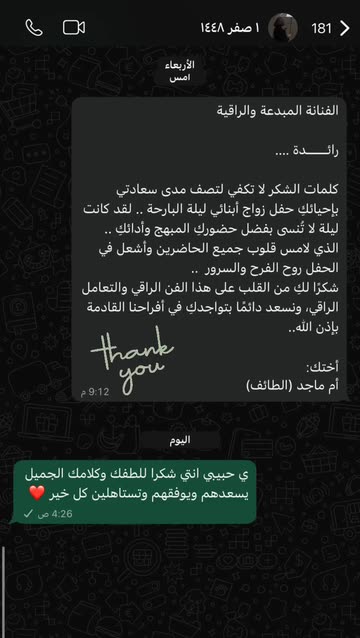Go back to the chats list
360x638 pixels.
coord(344,28)
